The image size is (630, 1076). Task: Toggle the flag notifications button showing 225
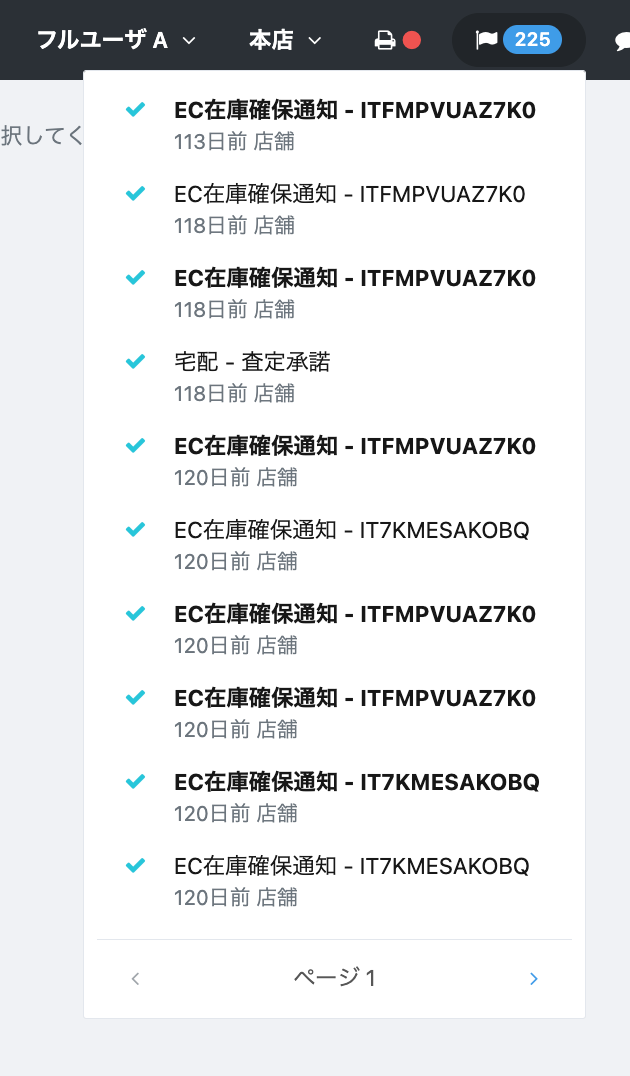click(518, 40)
